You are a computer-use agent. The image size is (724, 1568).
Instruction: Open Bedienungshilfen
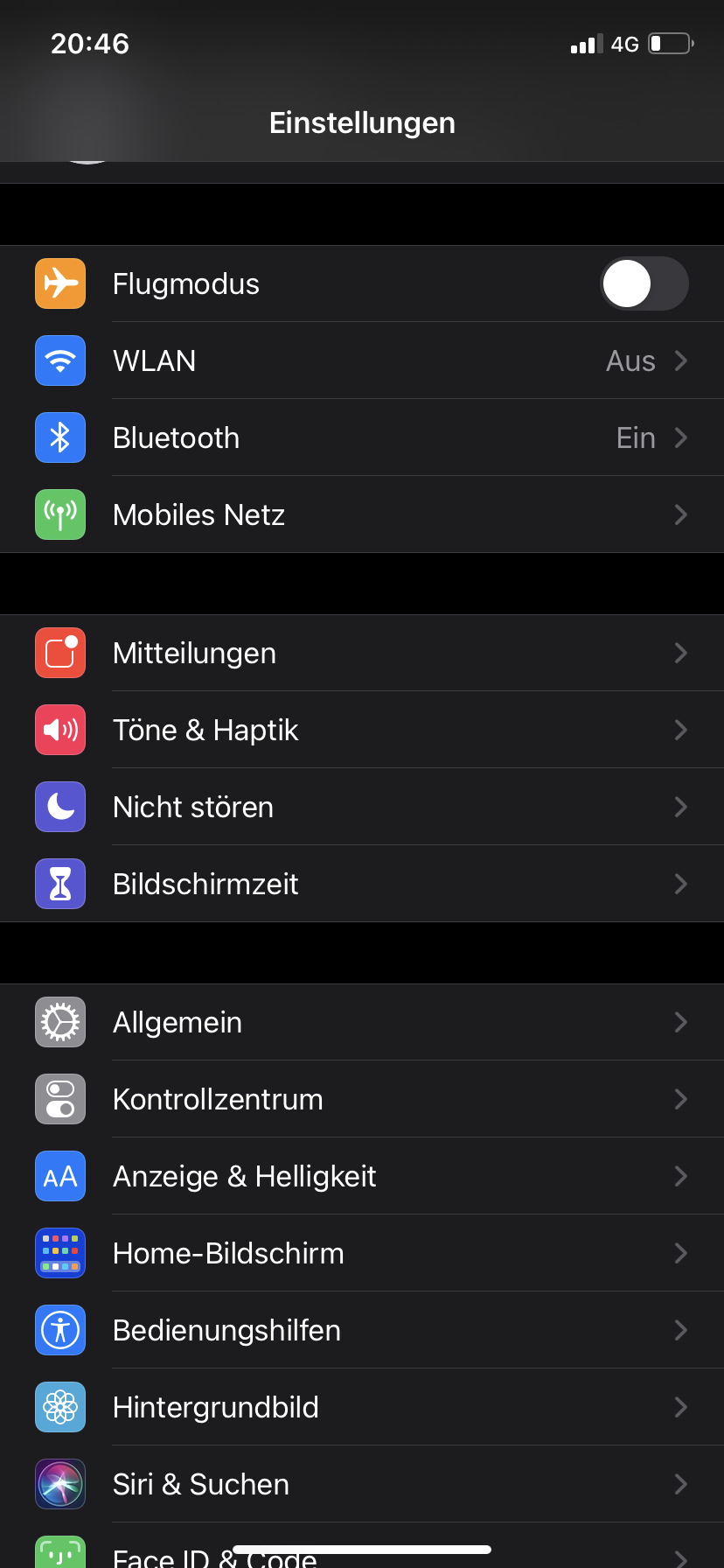362,1330
